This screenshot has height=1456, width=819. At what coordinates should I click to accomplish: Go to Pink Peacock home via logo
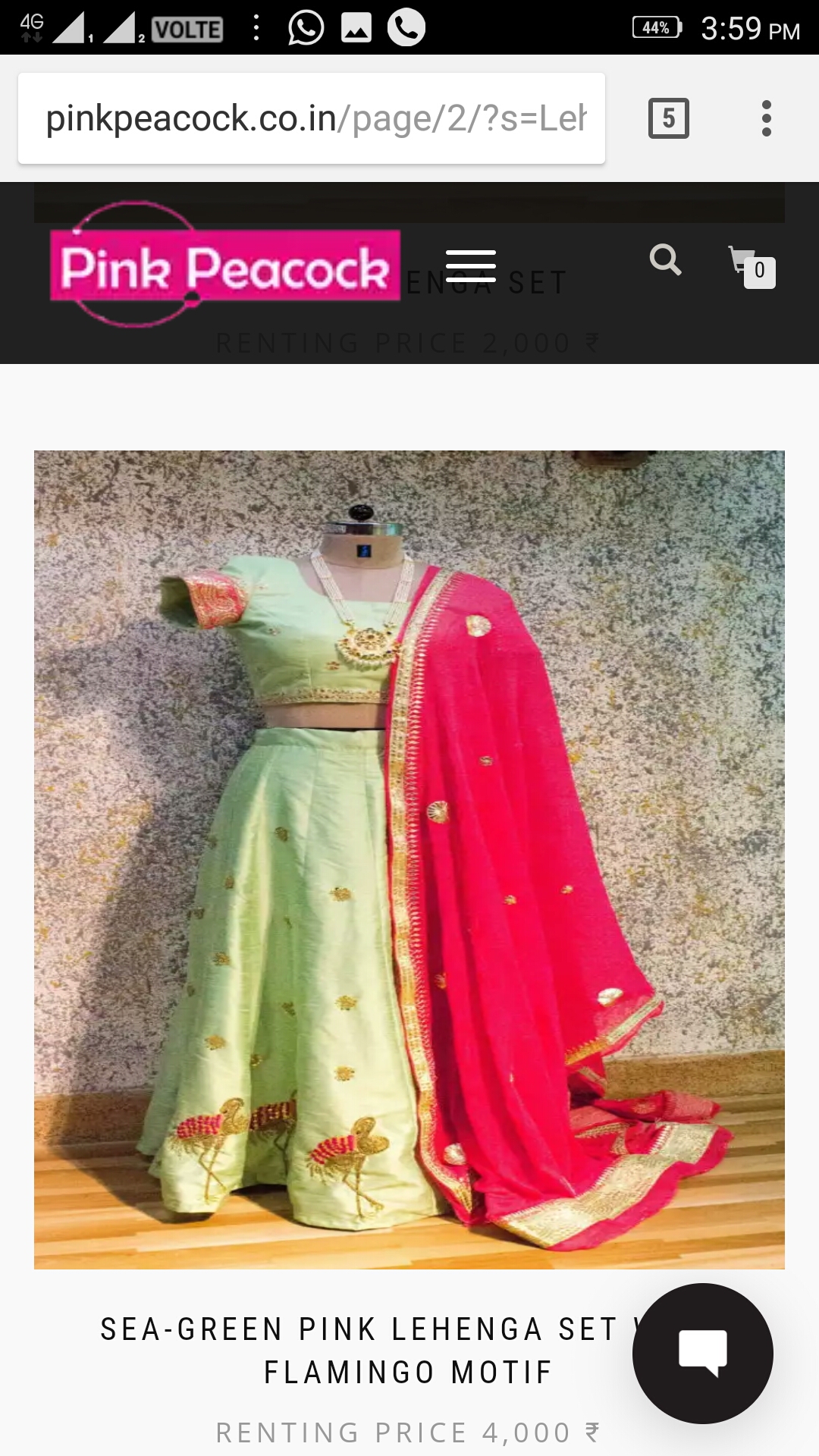(x=224, y=265)
